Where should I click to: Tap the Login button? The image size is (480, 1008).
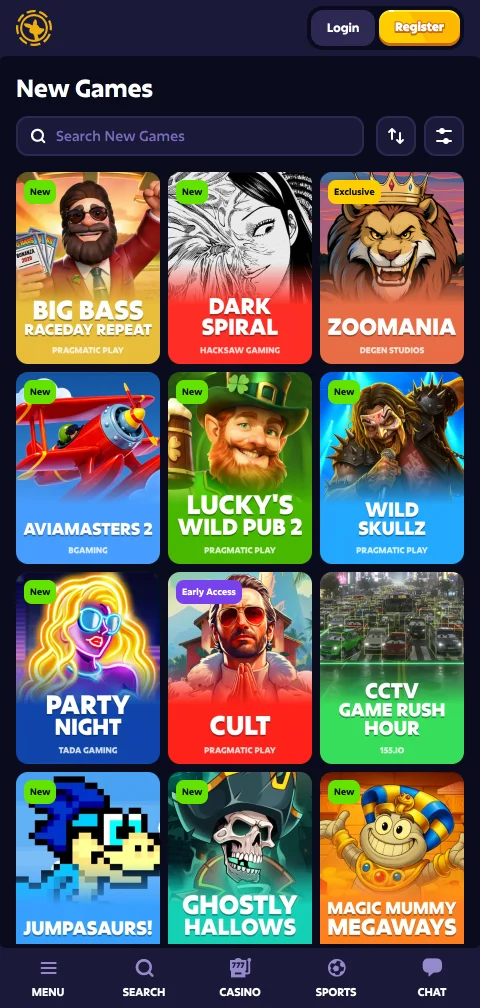pyautogui.click(x=342, y=28)
